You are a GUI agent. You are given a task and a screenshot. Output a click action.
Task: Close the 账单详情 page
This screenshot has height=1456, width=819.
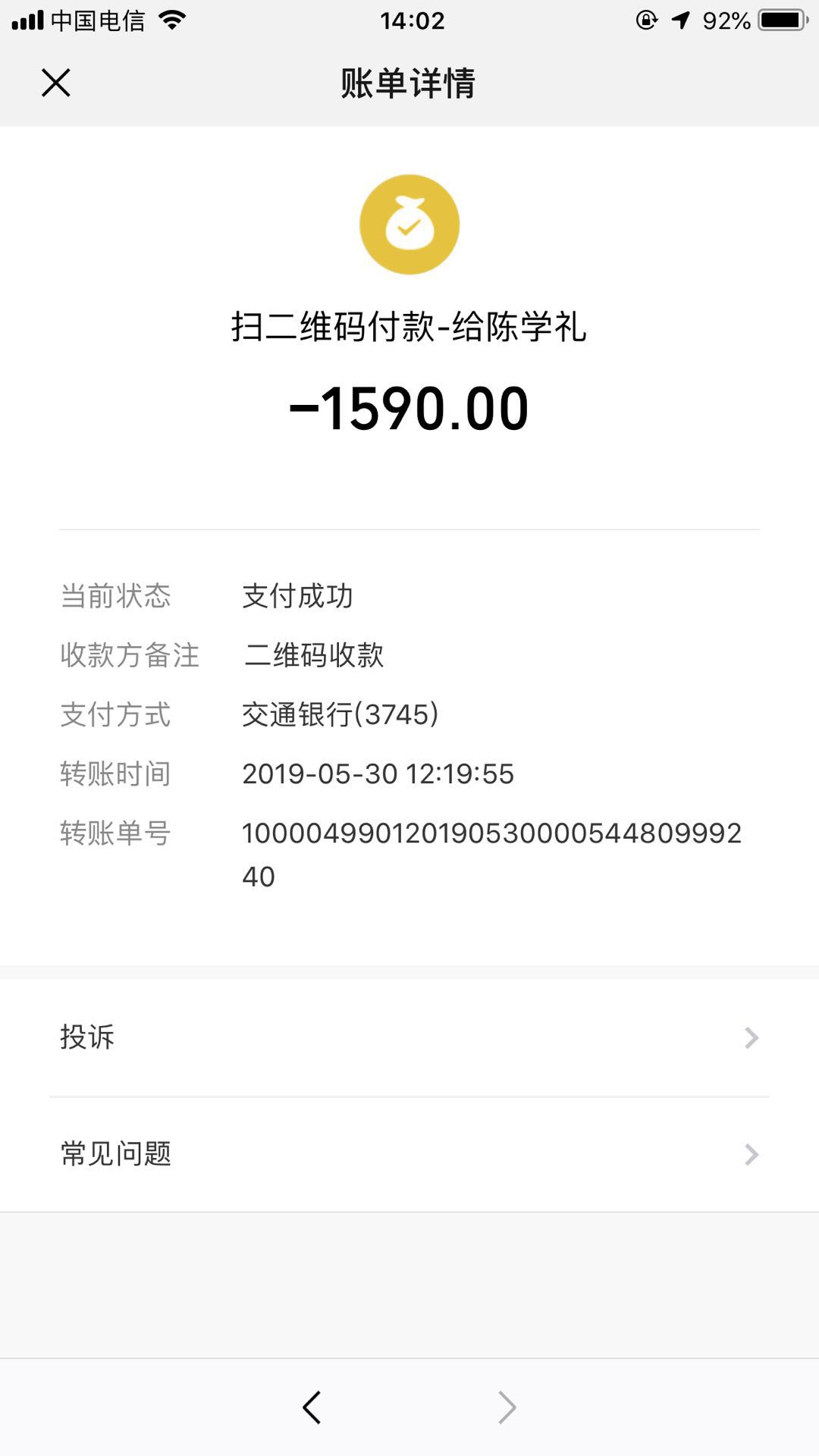click(x=56, y=83)
